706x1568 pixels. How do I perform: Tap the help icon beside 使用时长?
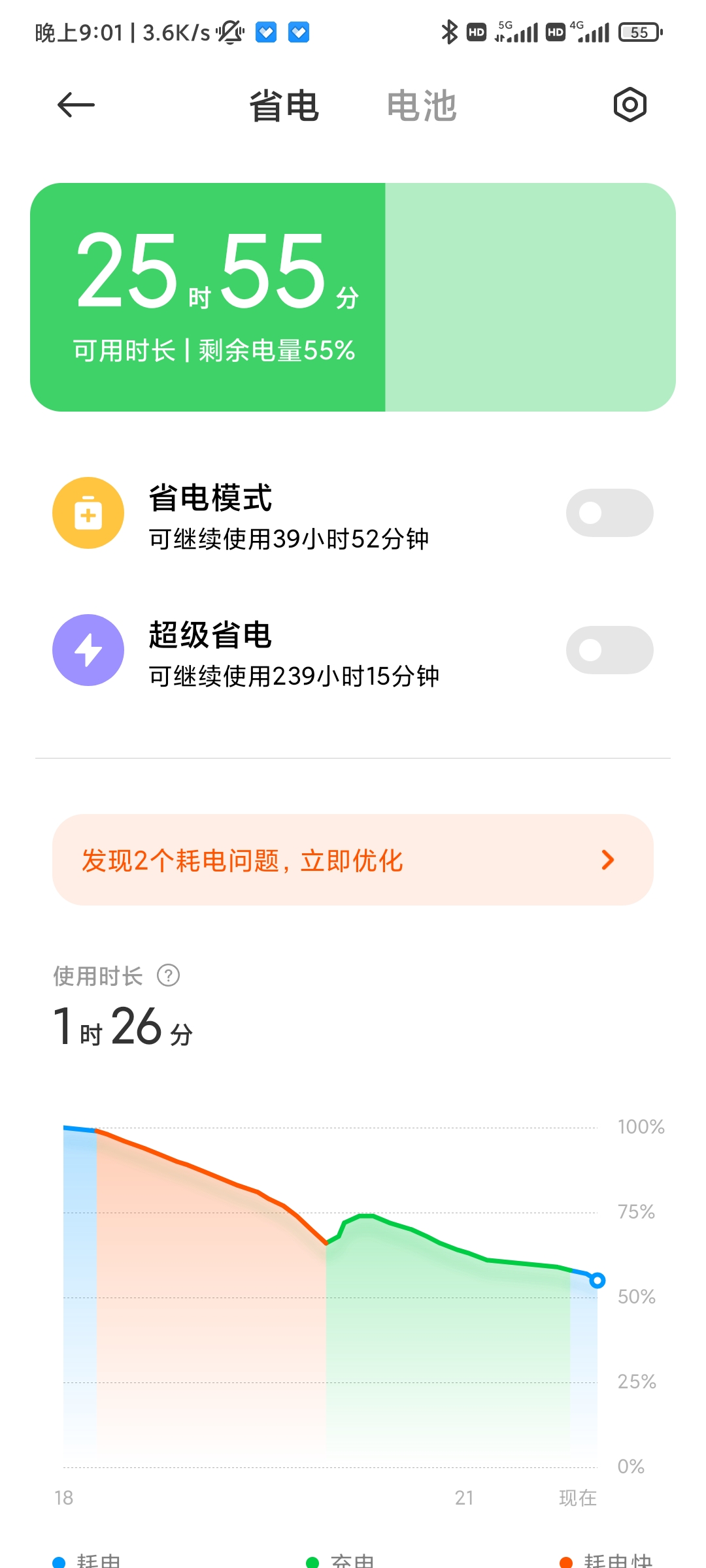click(169, 975)
